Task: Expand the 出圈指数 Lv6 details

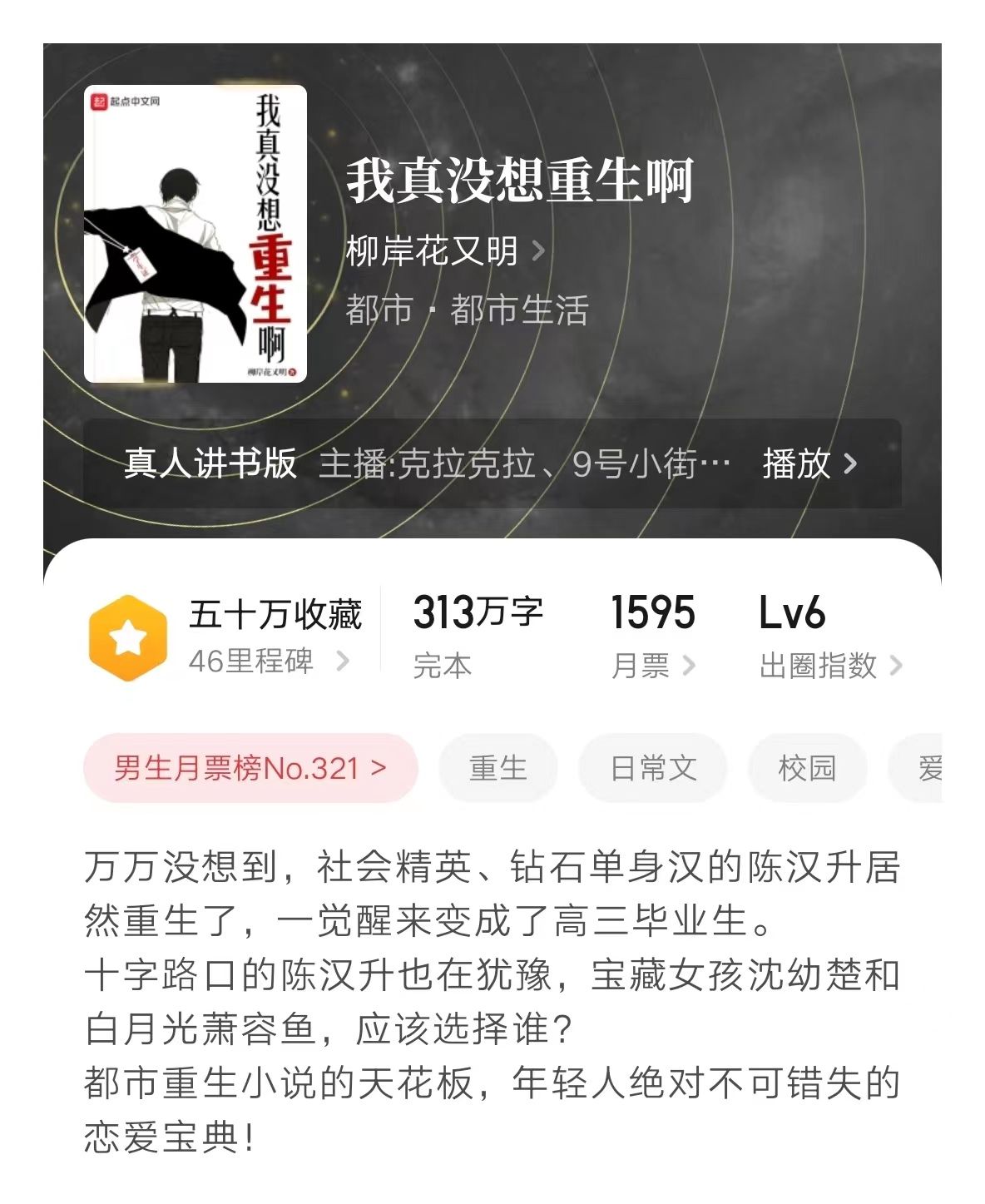Action: pyautogui.click(x=826, y=663)
